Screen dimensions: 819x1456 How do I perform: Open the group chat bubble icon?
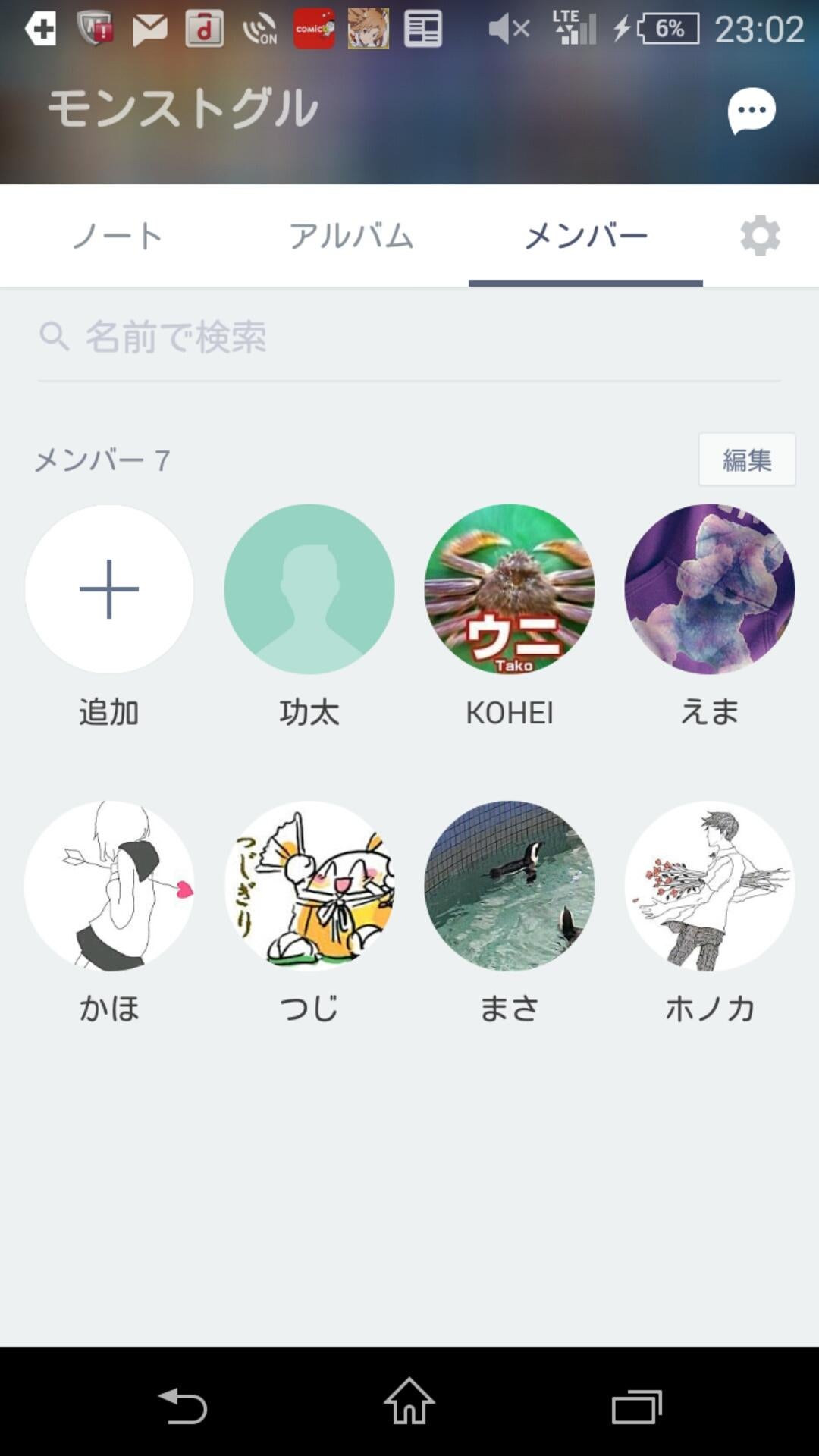click(752, 111)
